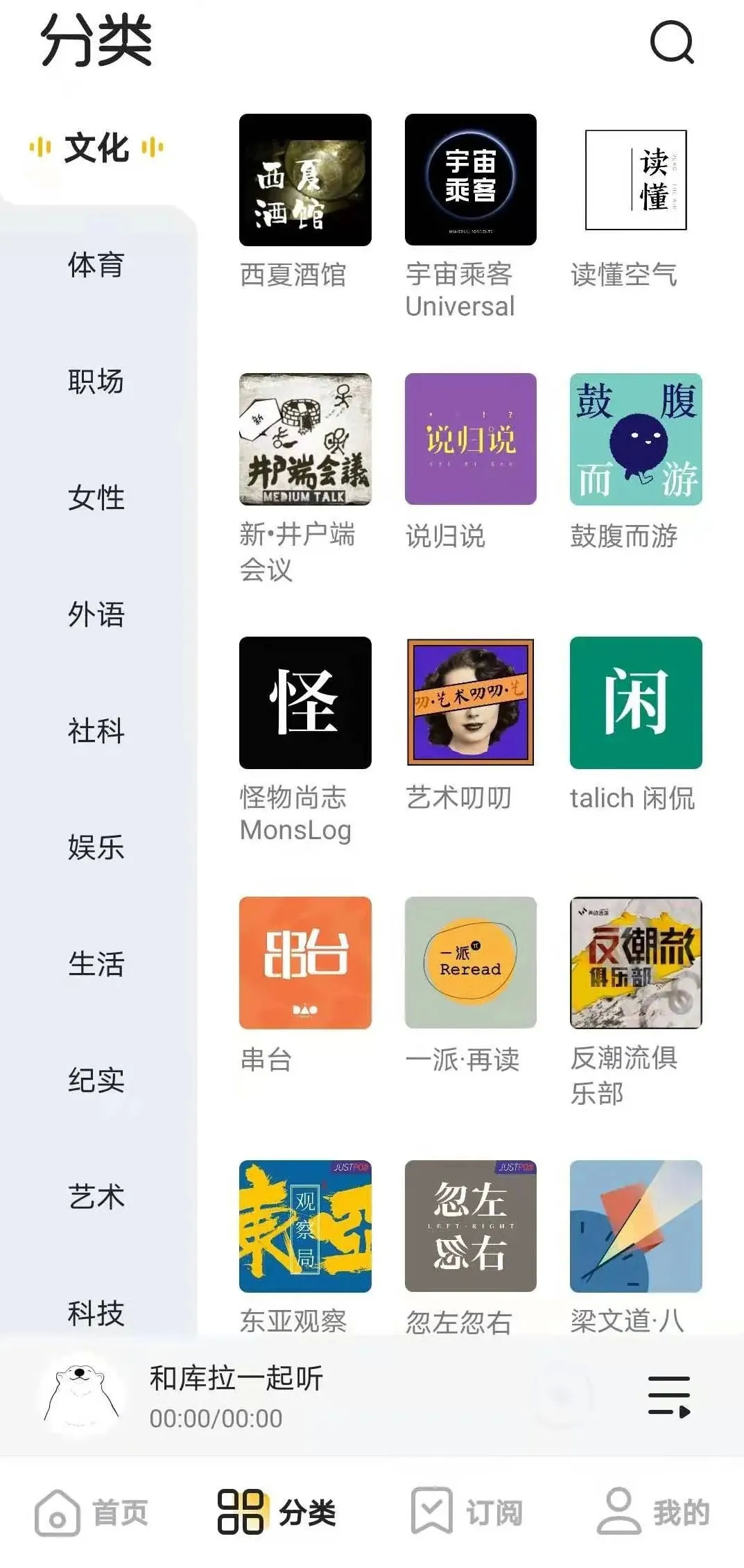Screen dimensions: 744x1568
Task: Open the 串台 podcast
Action: (x=305, y=963)
